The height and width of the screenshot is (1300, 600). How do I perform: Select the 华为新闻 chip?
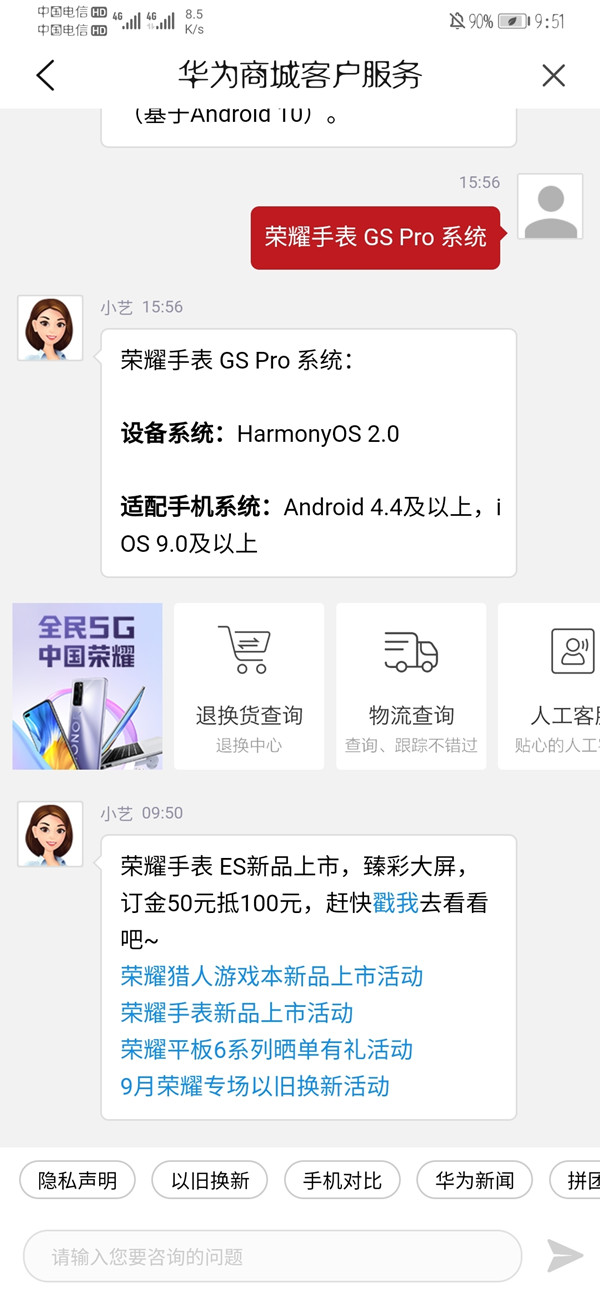pos(474,1180)
